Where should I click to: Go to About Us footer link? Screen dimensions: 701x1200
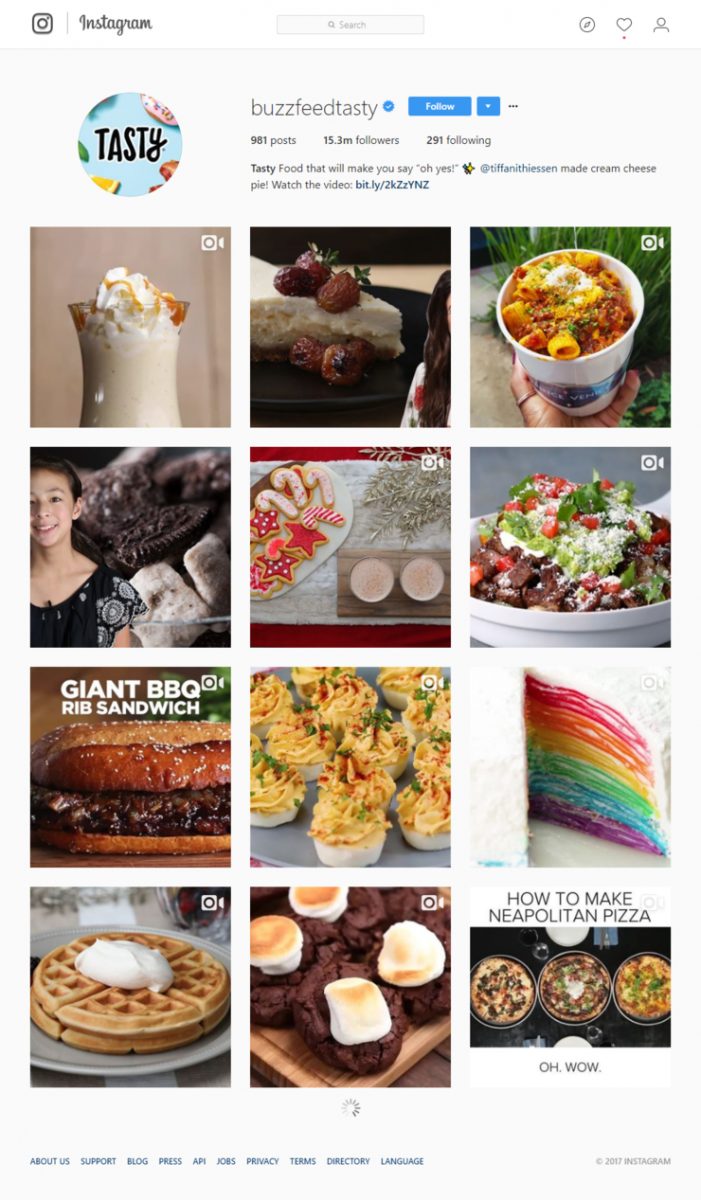(x=50, y=1161)
